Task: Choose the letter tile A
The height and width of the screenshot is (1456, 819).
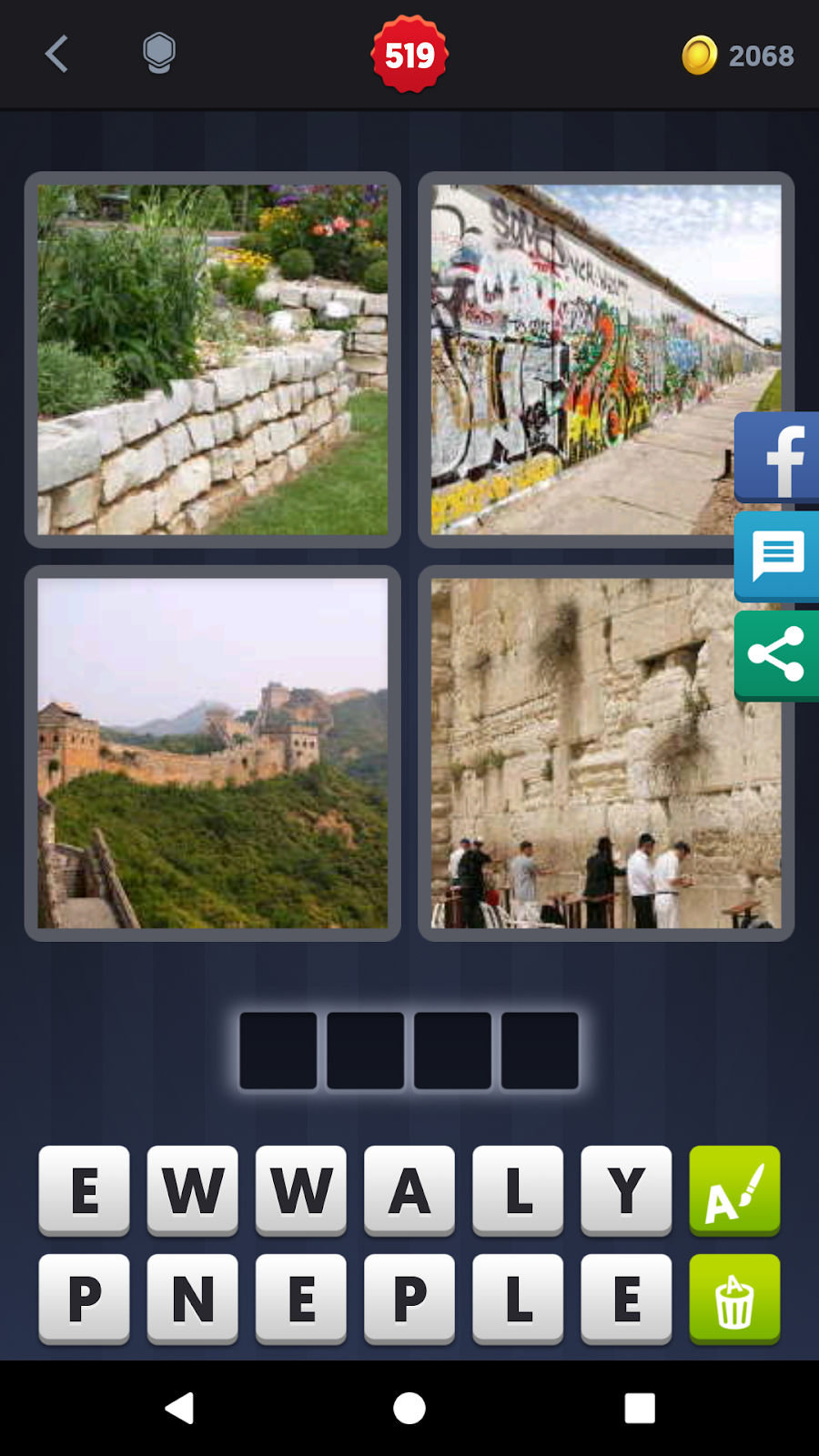Action: point(409,1190)
